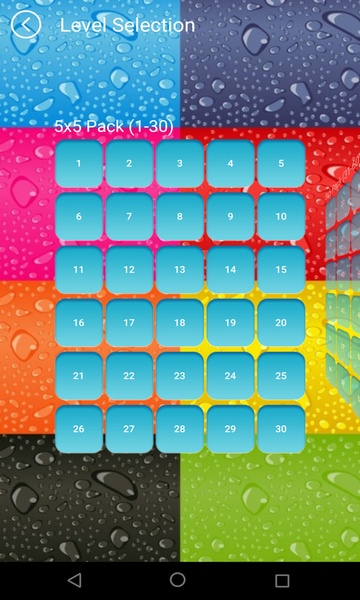360x600 pixels.
Task: Open level 3
Action: (180, 163)
